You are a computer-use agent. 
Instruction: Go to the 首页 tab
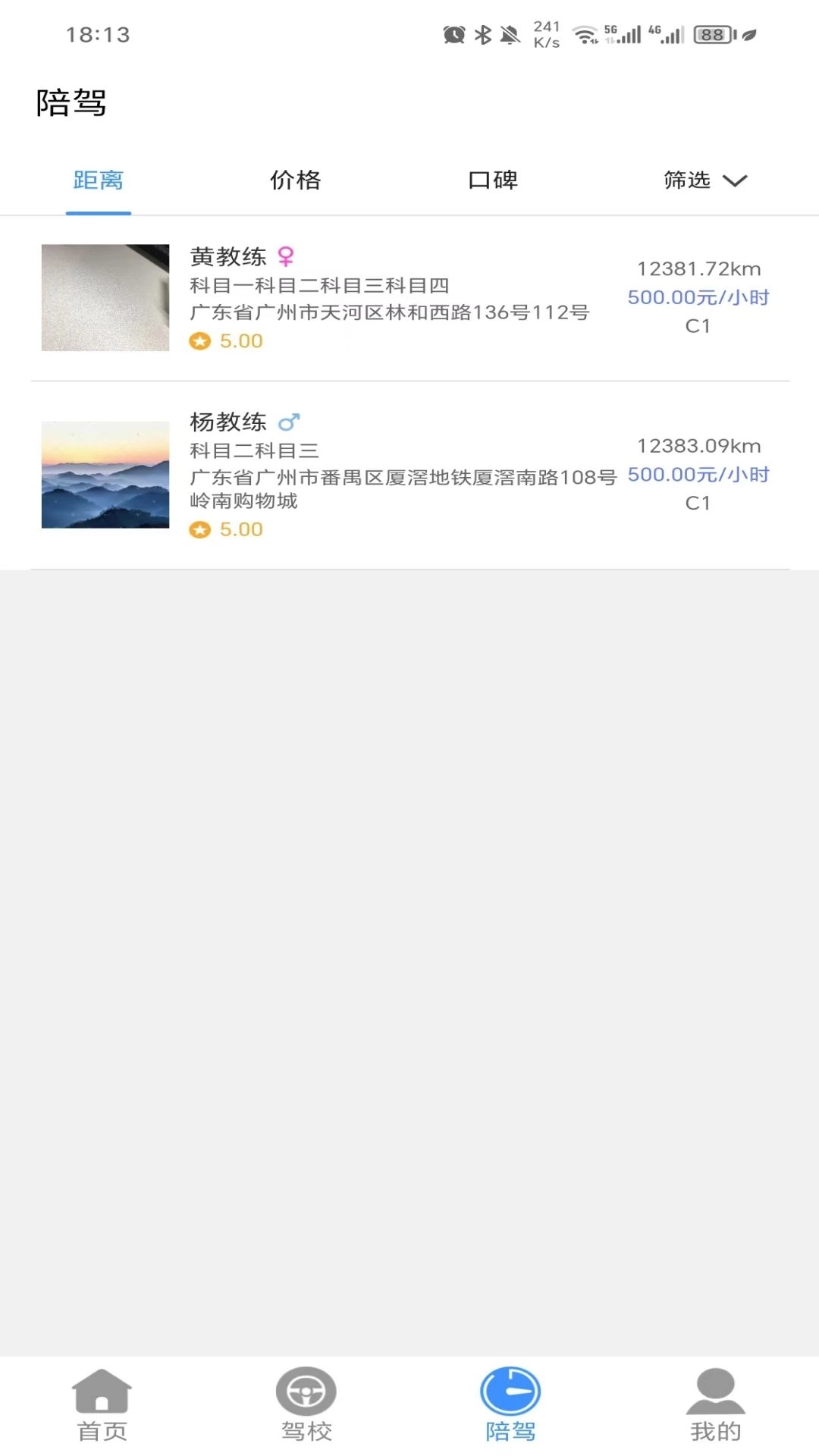[x=102, y=1405]
